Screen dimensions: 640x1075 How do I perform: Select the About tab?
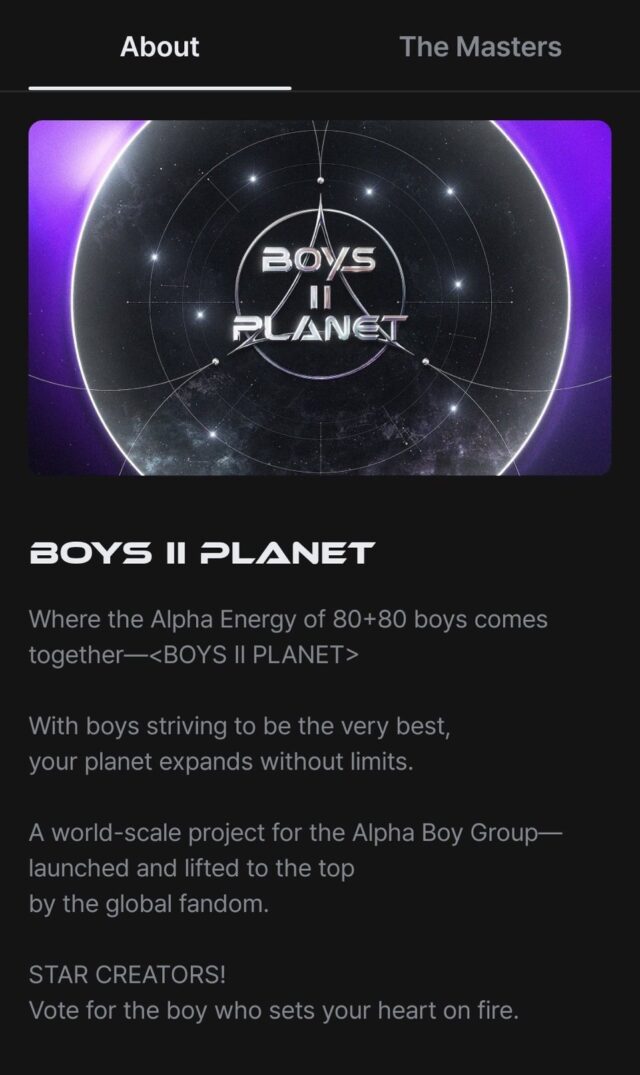[x=160, y=47]
